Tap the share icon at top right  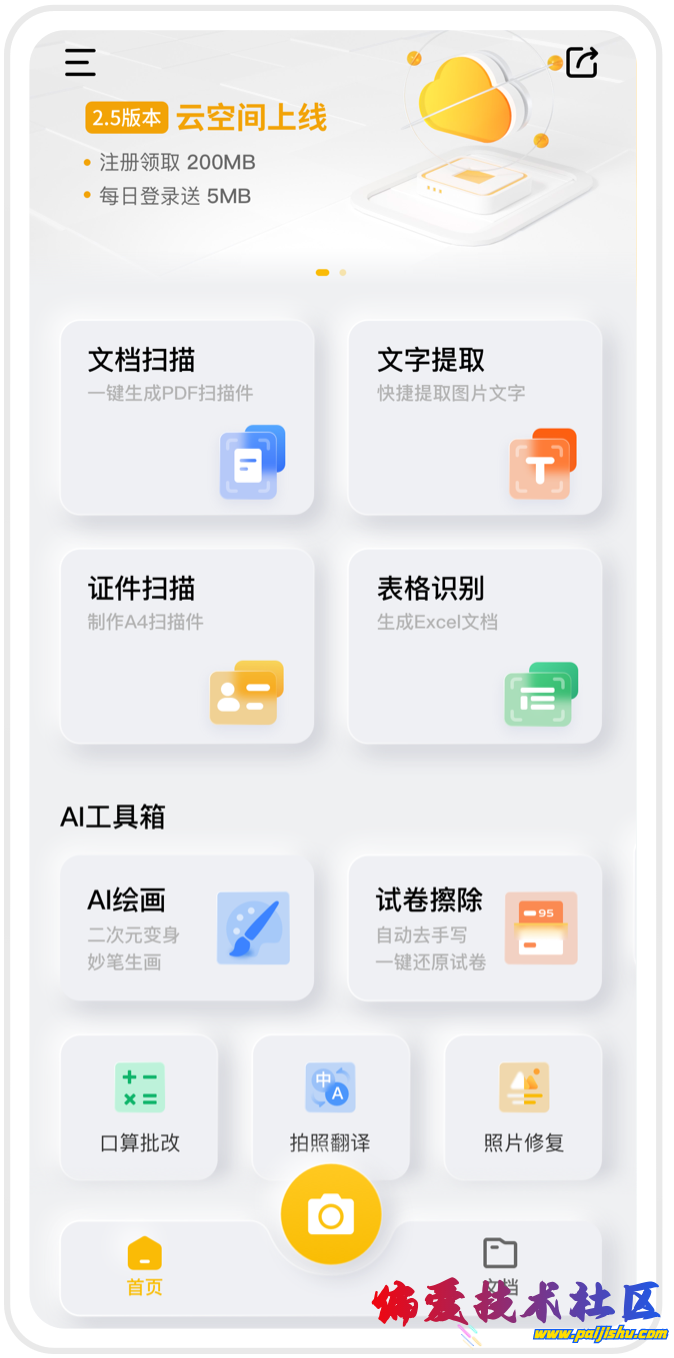582,62
